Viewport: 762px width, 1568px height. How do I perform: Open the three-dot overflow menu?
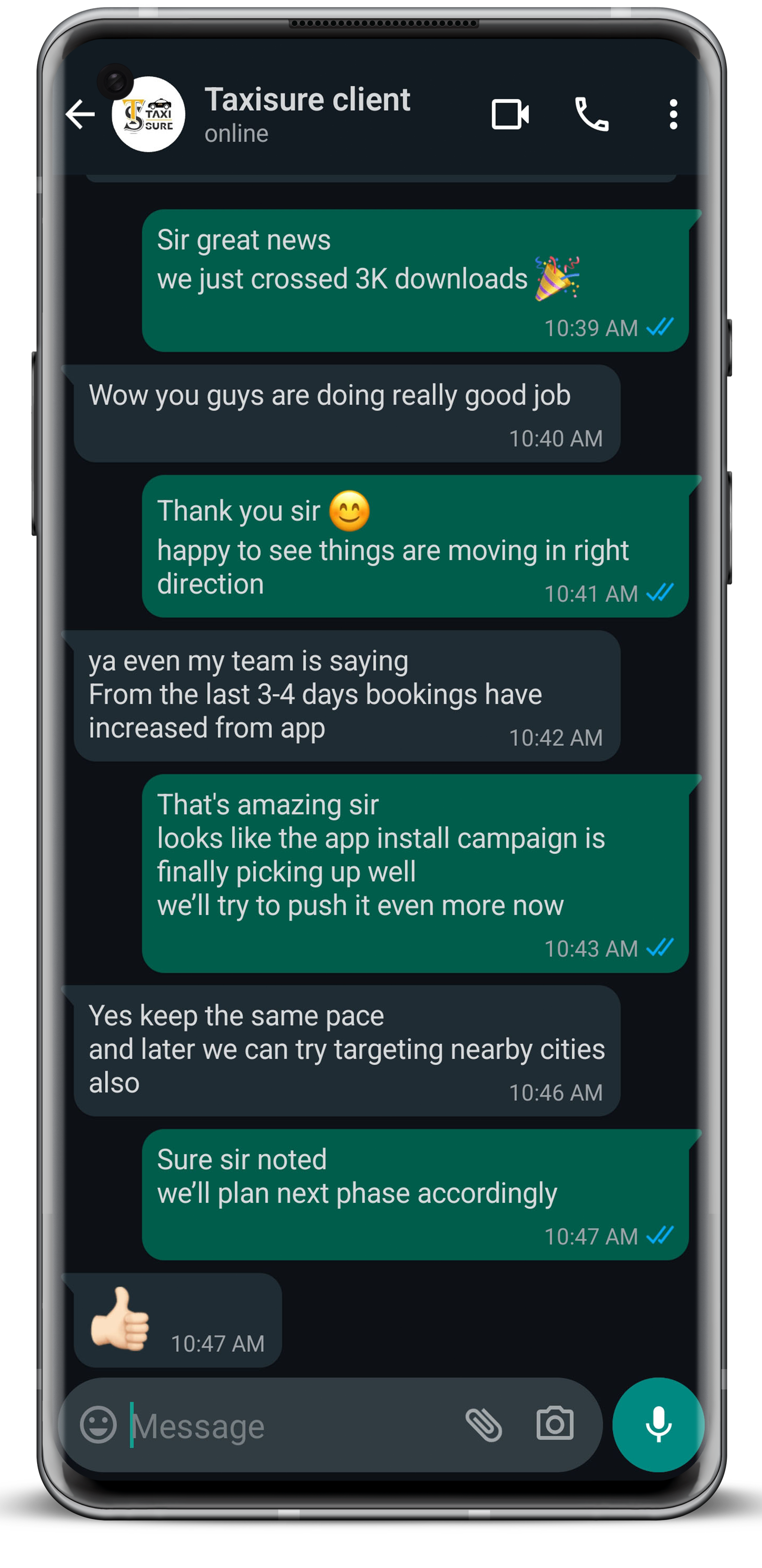click(672, 114)
